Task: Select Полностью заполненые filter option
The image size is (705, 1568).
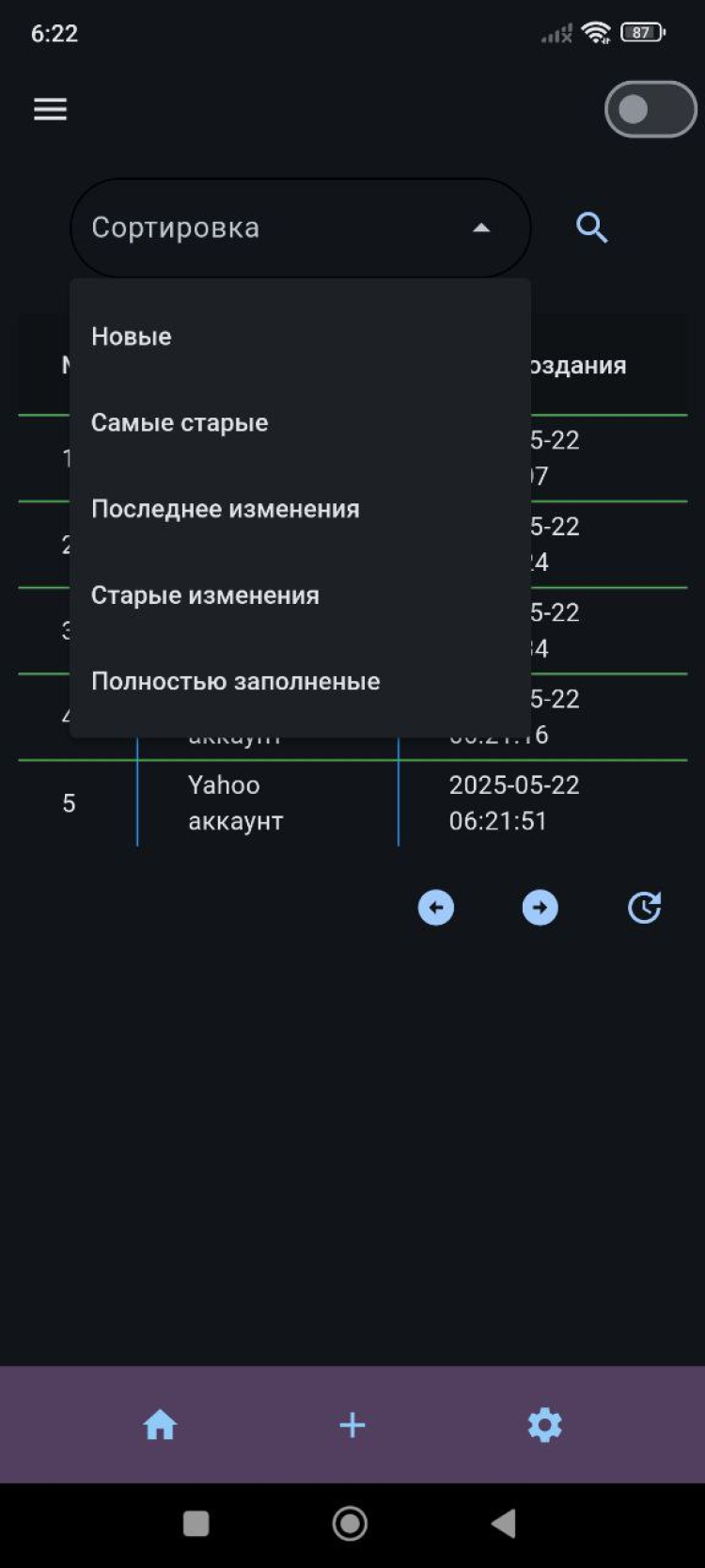Action: click(x=236, y=681)
